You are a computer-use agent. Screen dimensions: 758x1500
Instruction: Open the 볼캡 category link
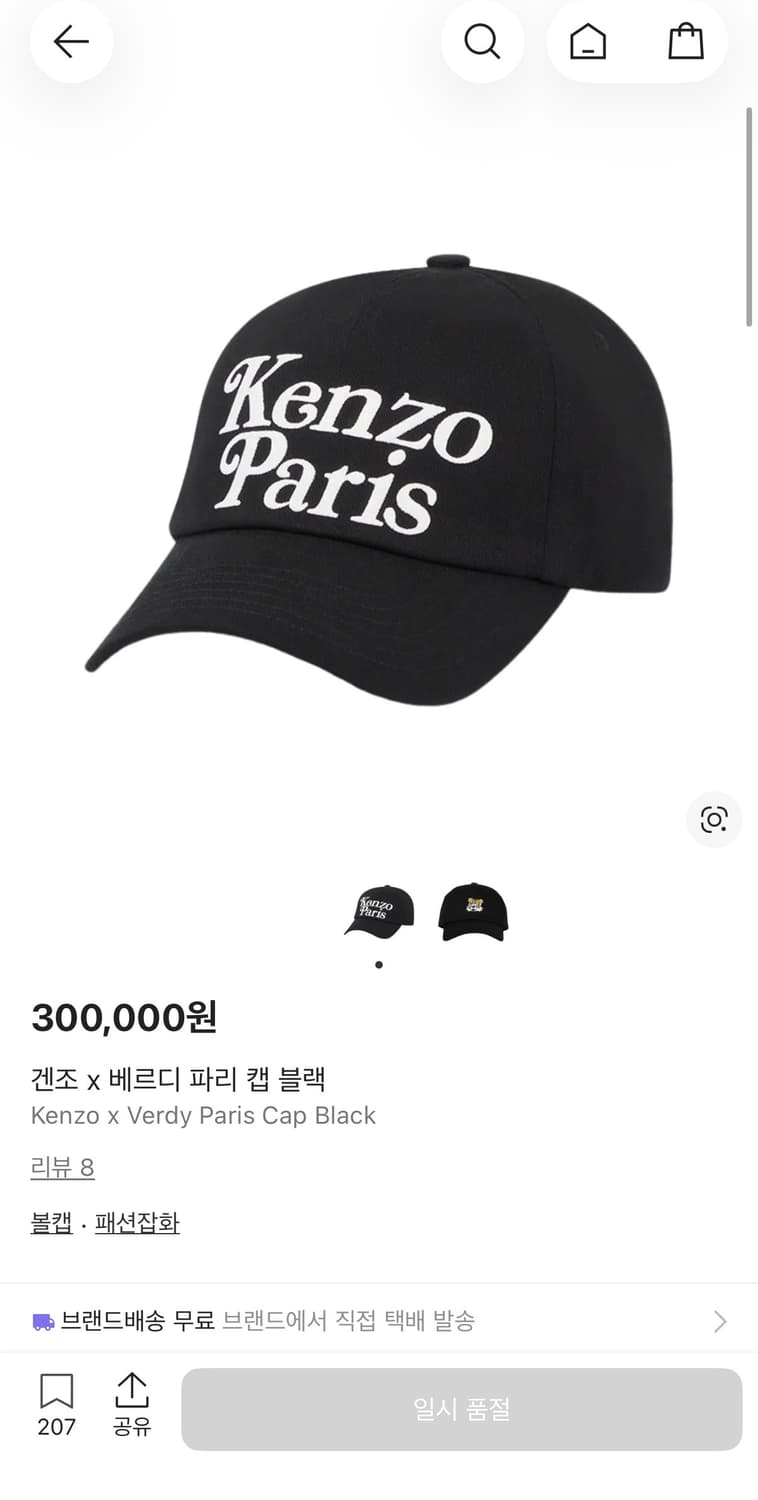pyautogui.click(x=51, y=1222)
